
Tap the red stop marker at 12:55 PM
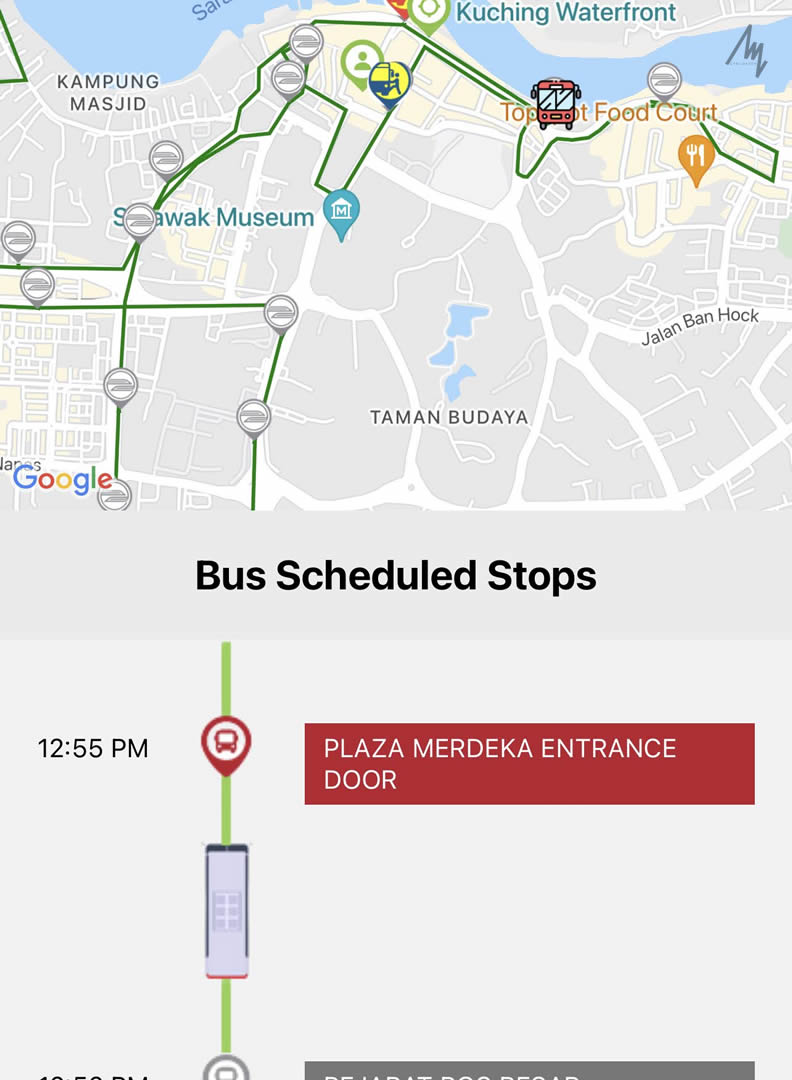[226, 743]
